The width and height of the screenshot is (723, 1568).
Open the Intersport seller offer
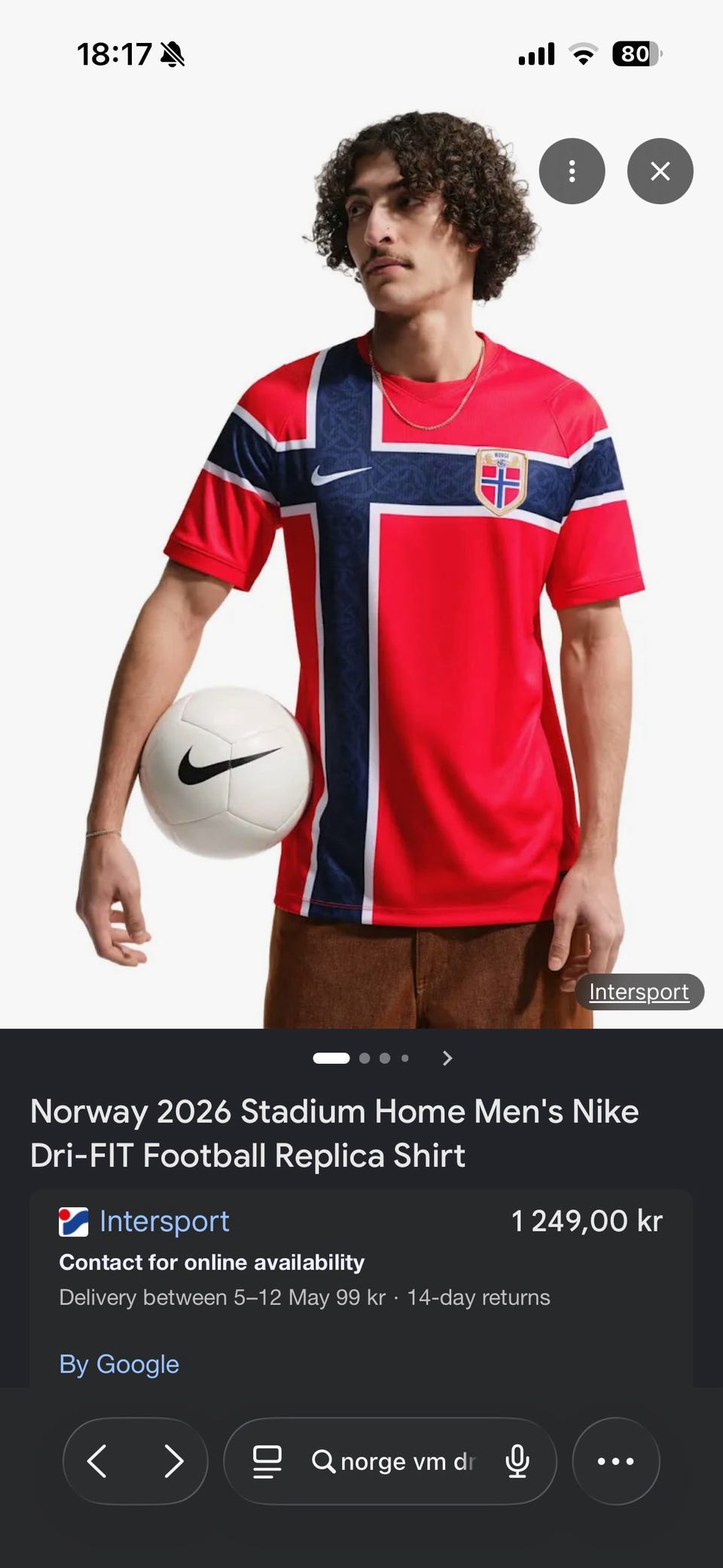coord(164,1221)
